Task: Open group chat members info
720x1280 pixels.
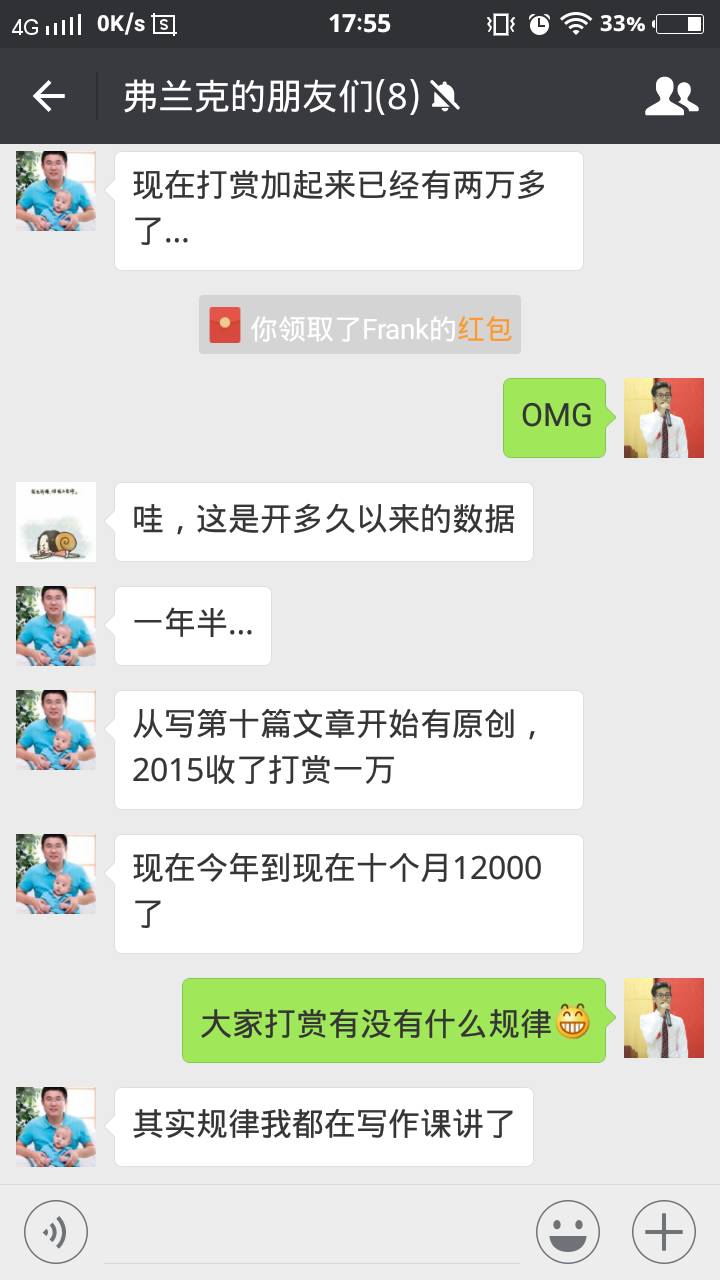Action: tap(670, 96)
